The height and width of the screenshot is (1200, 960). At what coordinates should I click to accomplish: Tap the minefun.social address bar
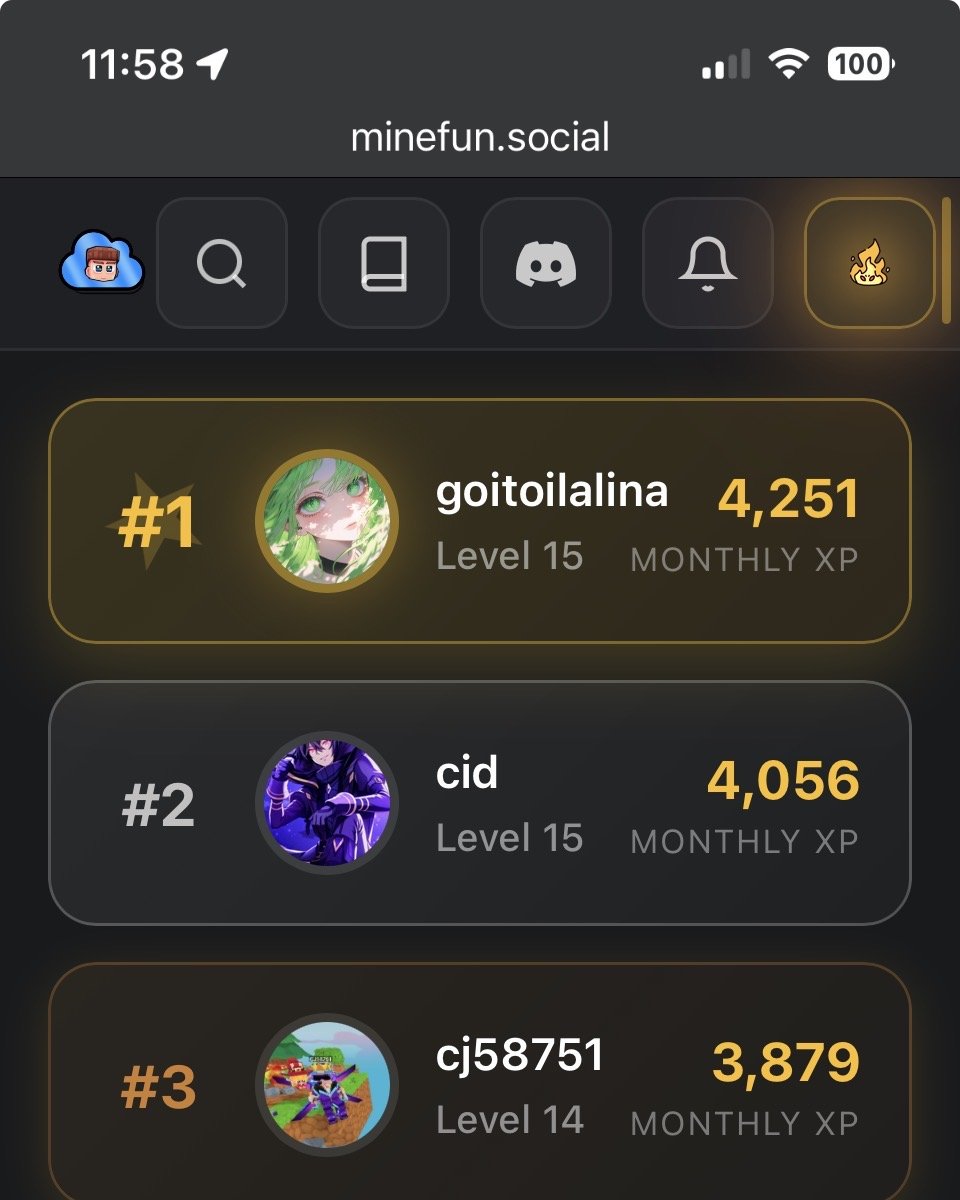480,137
